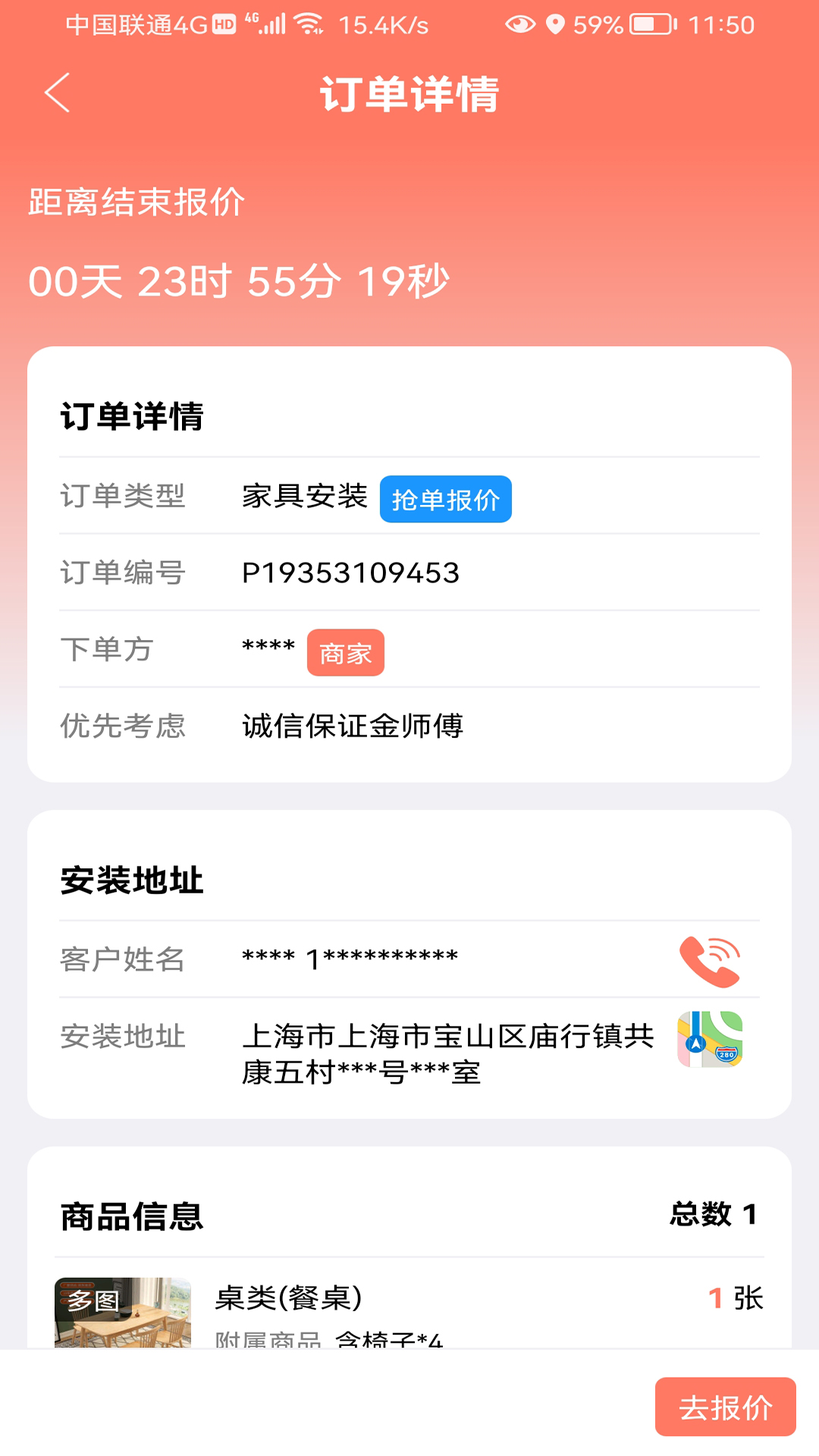Tap the back arrow to leave 订单详情
The width and height of the screenshot is (819, 1456).
click(57, 93)
